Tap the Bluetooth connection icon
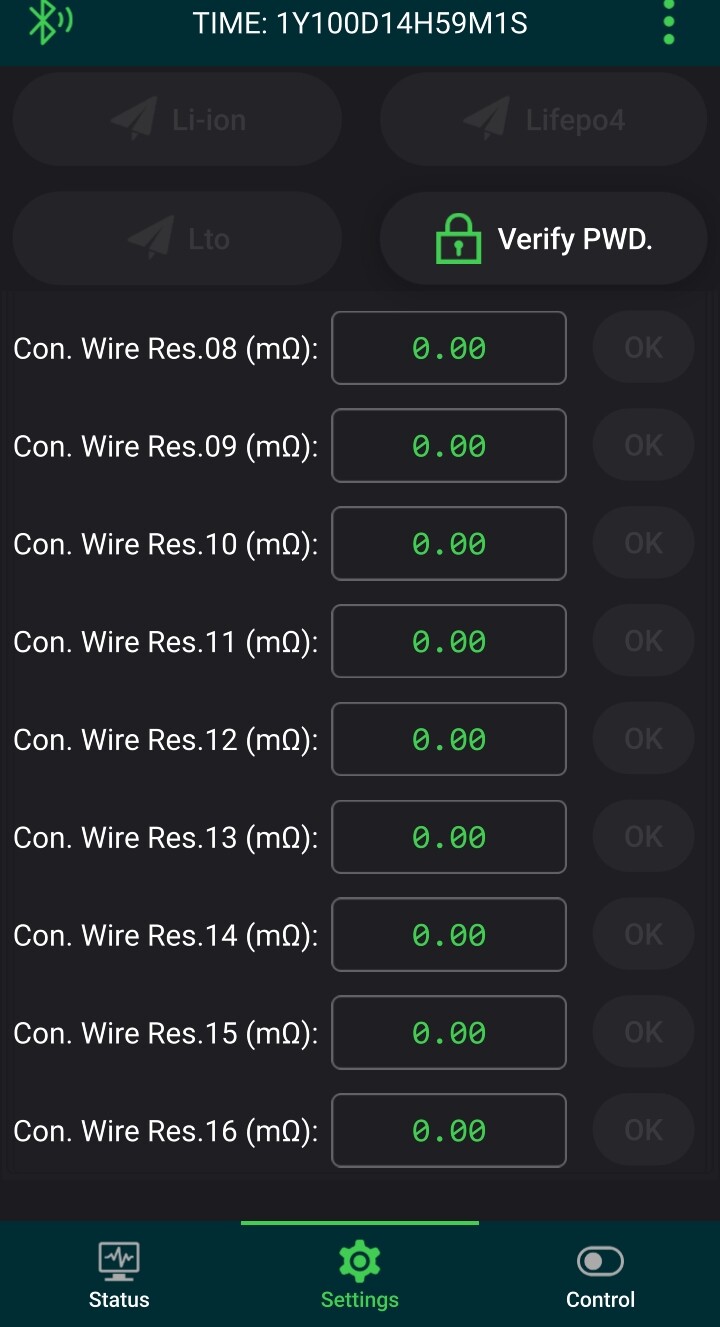720x1327 pixels. point(49,22)
